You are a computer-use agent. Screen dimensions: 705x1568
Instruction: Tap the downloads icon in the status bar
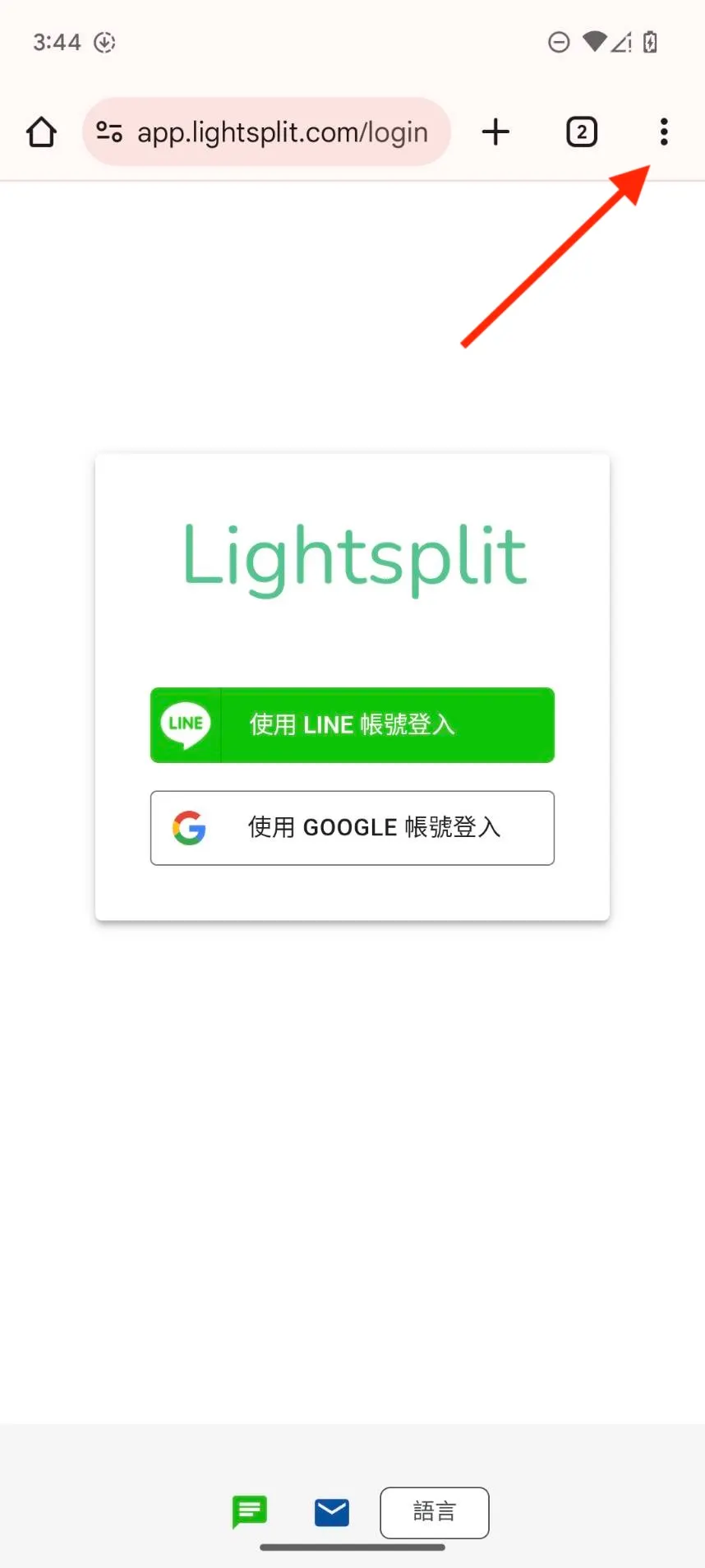(104, 42)
